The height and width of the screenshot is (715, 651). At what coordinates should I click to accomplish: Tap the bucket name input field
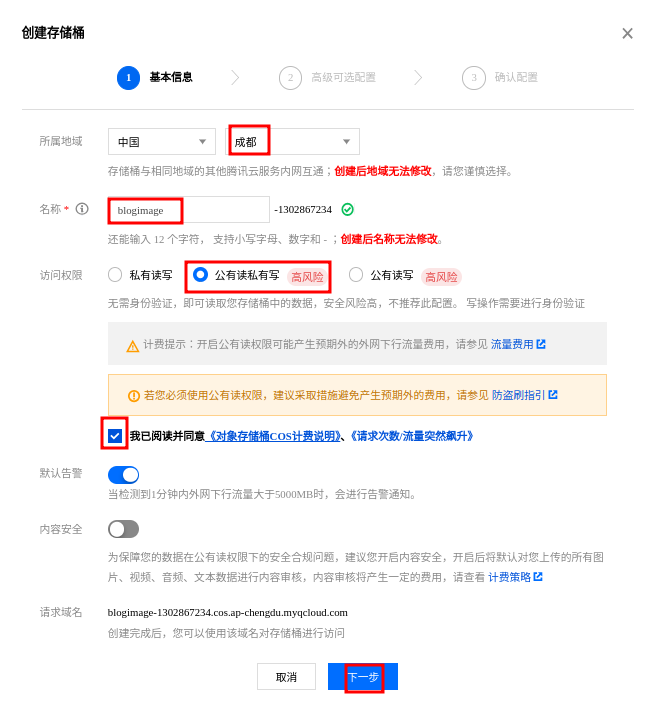pyautogui.click(x=188, y=210)
